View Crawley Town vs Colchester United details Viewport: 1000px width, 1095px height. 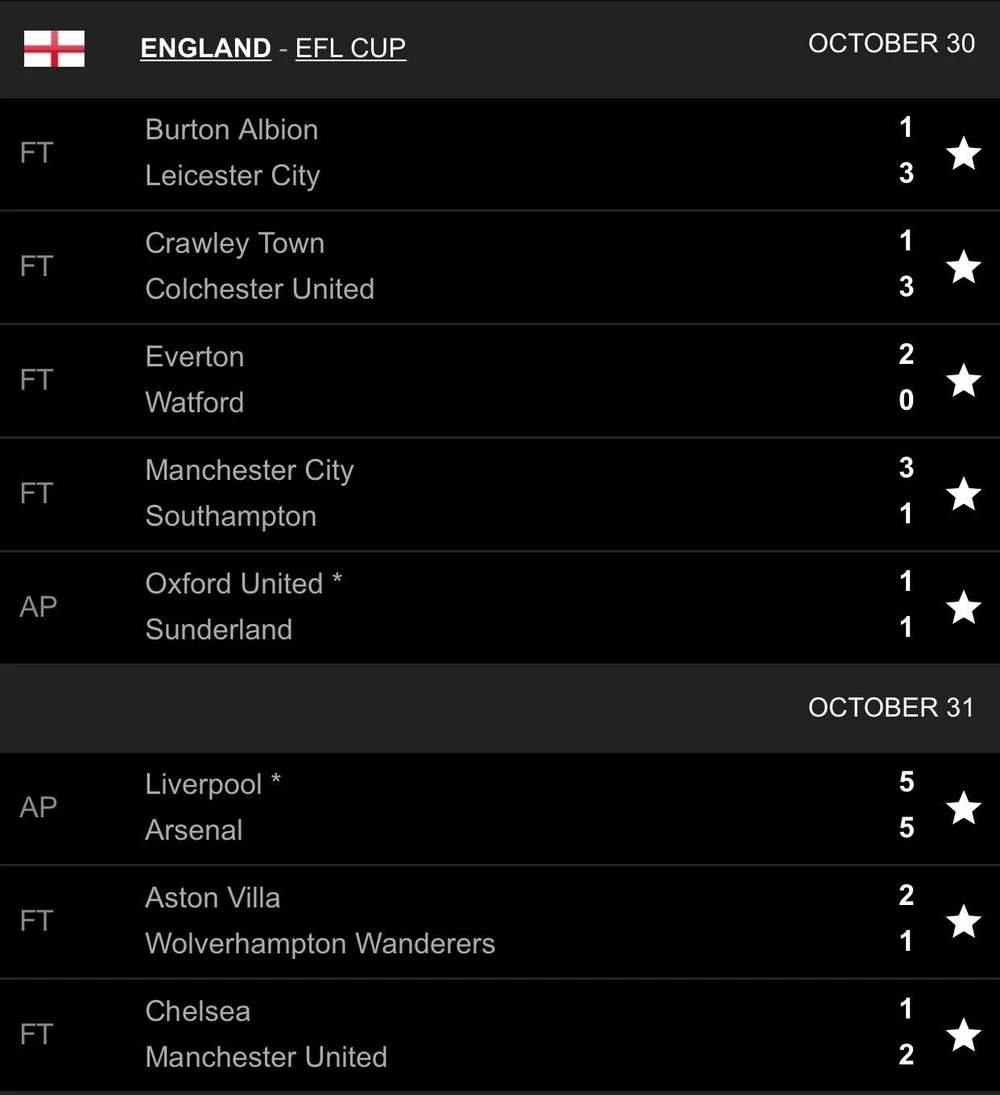click(450, 267)
